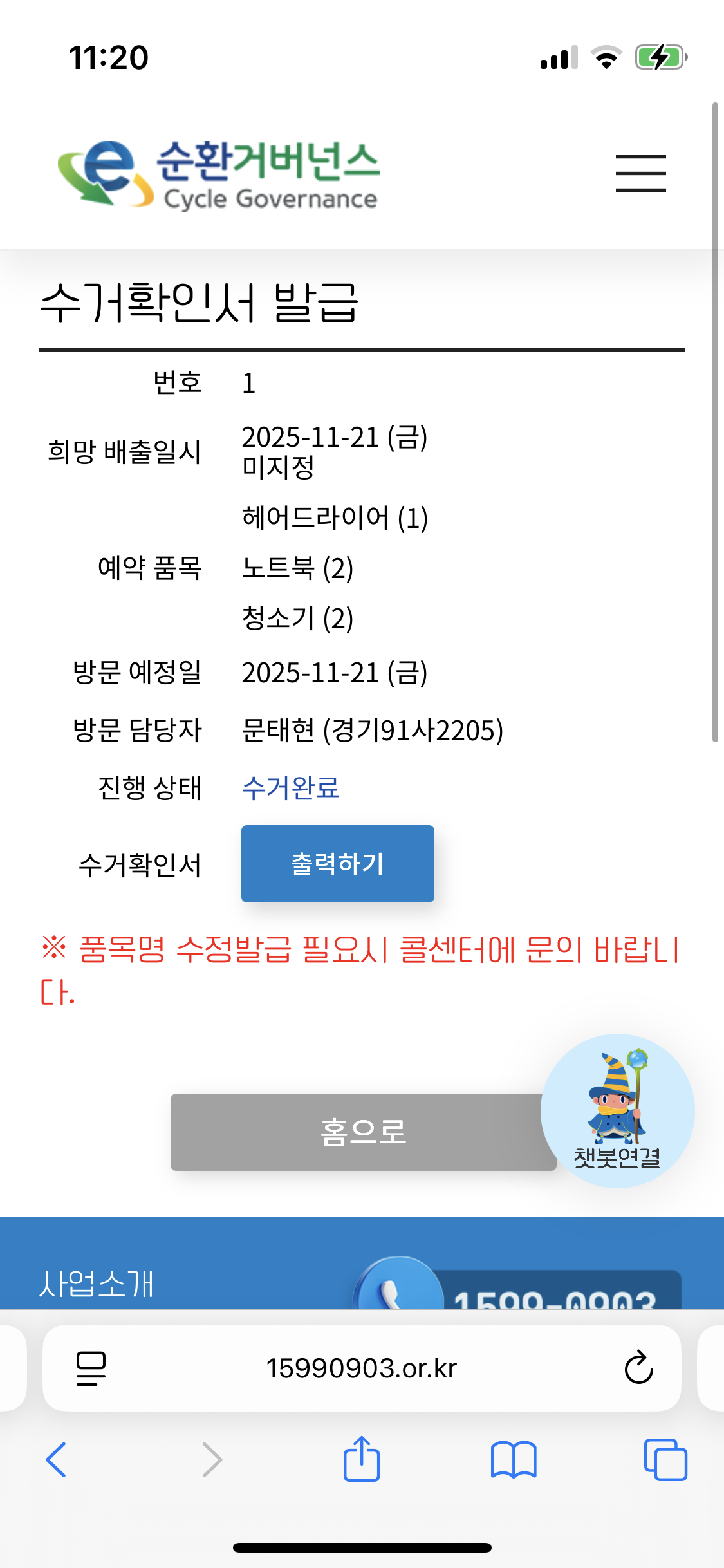This screenshot has width=724, height=1568.
Task: Open the 챗봇연결 chatbot bubble
Action: (617, 1111)
